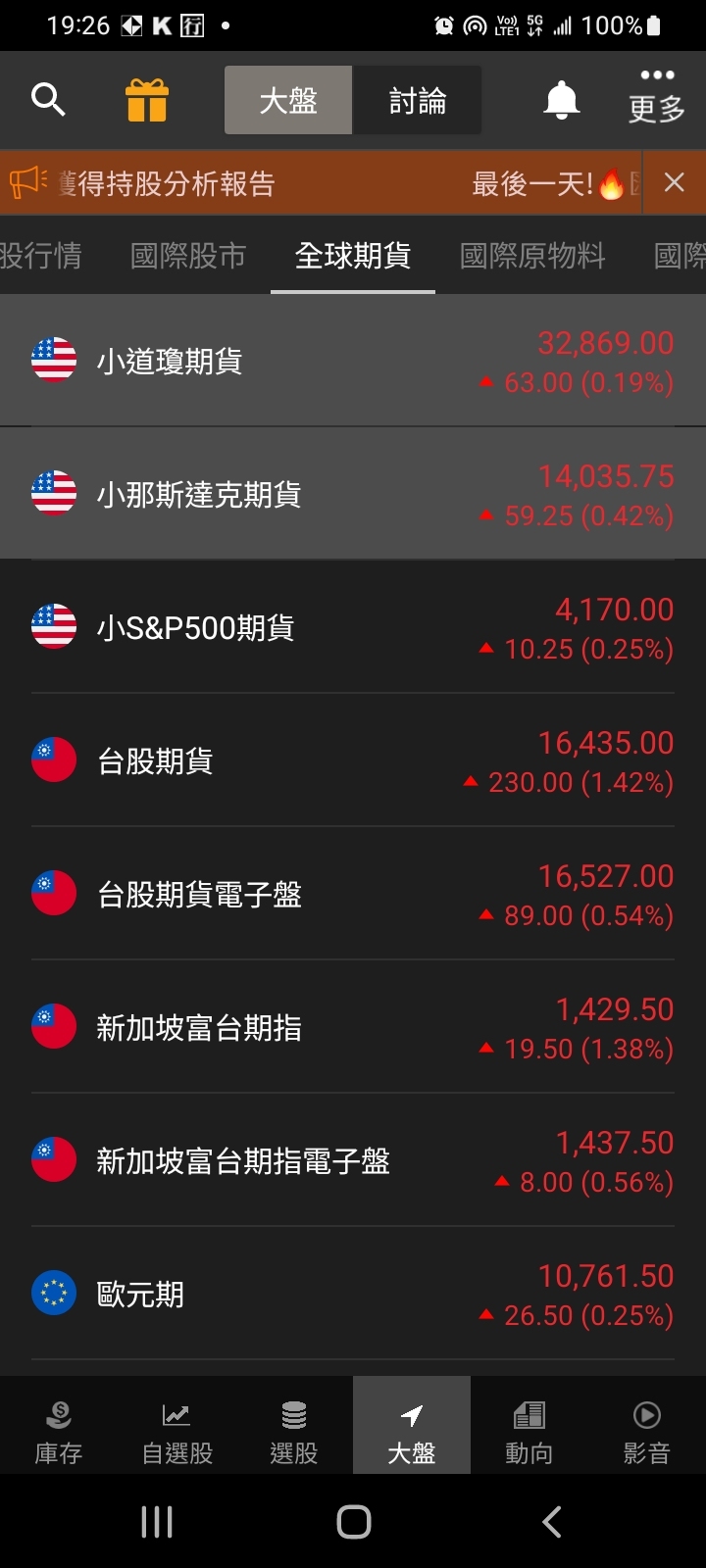Viewport: 706px width, 1568px height.
Task: Open the 影音 video section
Action: (x=645, y=1426)
